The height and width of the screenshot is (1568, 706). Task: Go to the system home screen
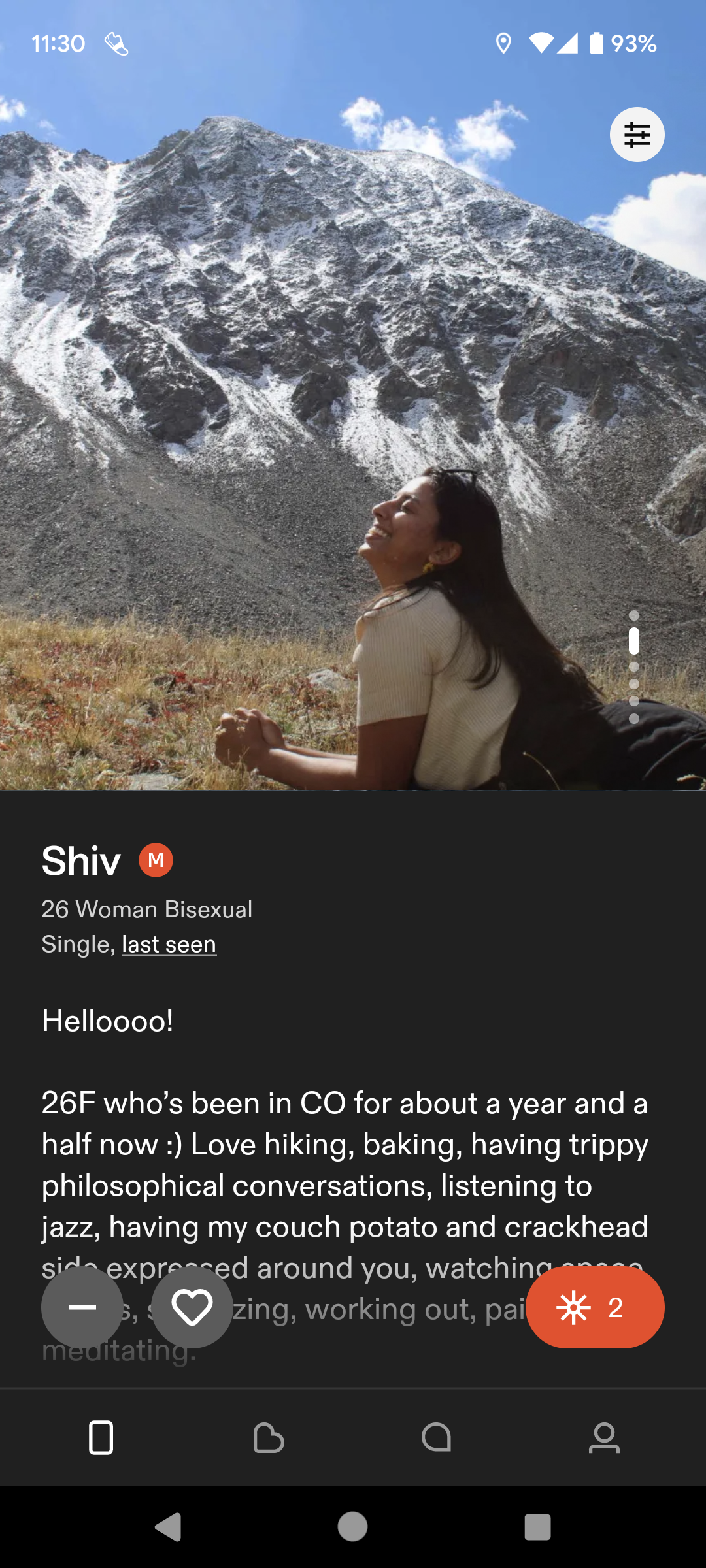pos(352,1527)
